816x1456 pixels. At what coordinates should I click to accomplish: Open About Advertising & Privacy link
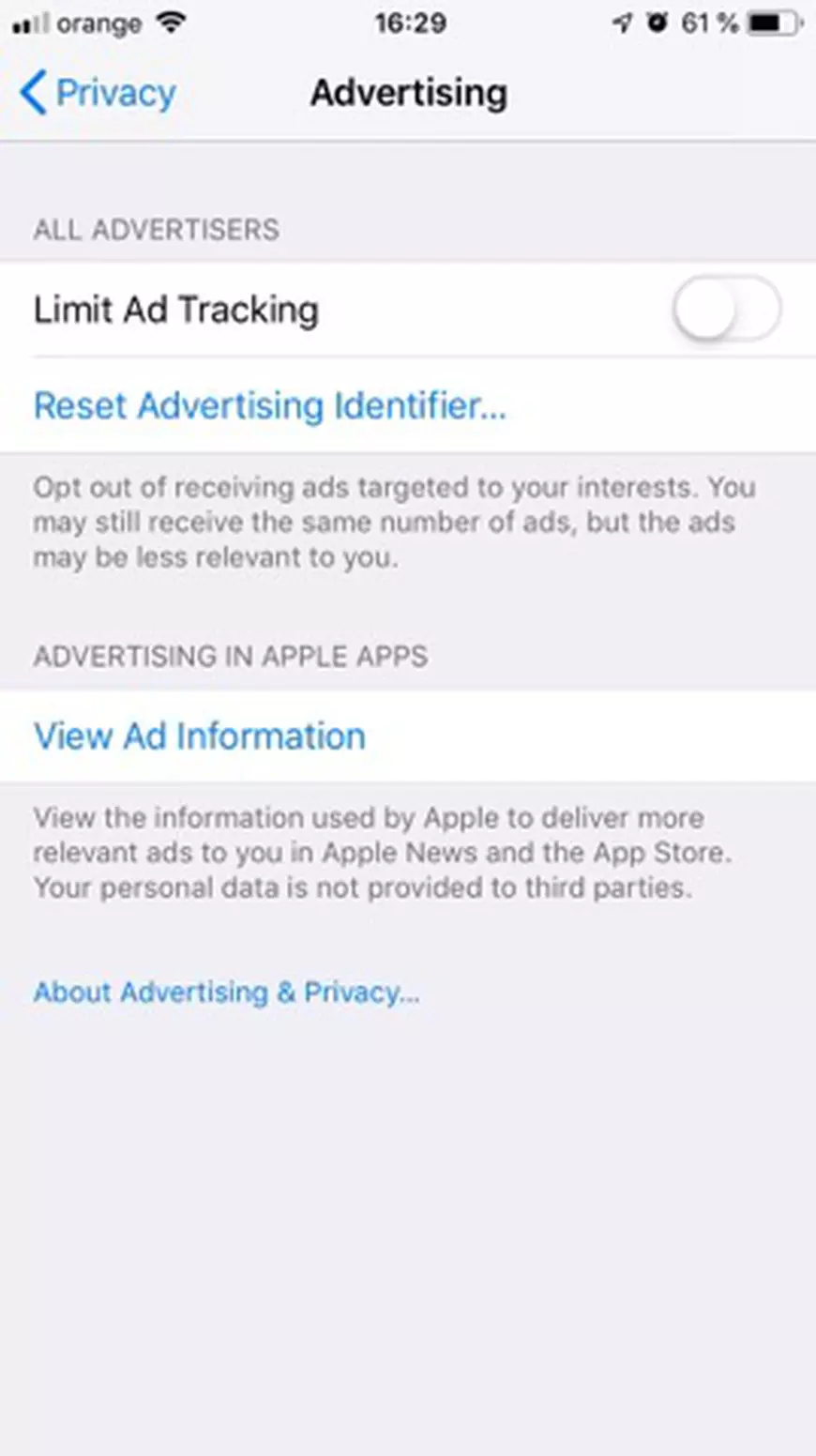tap(226, 993)
